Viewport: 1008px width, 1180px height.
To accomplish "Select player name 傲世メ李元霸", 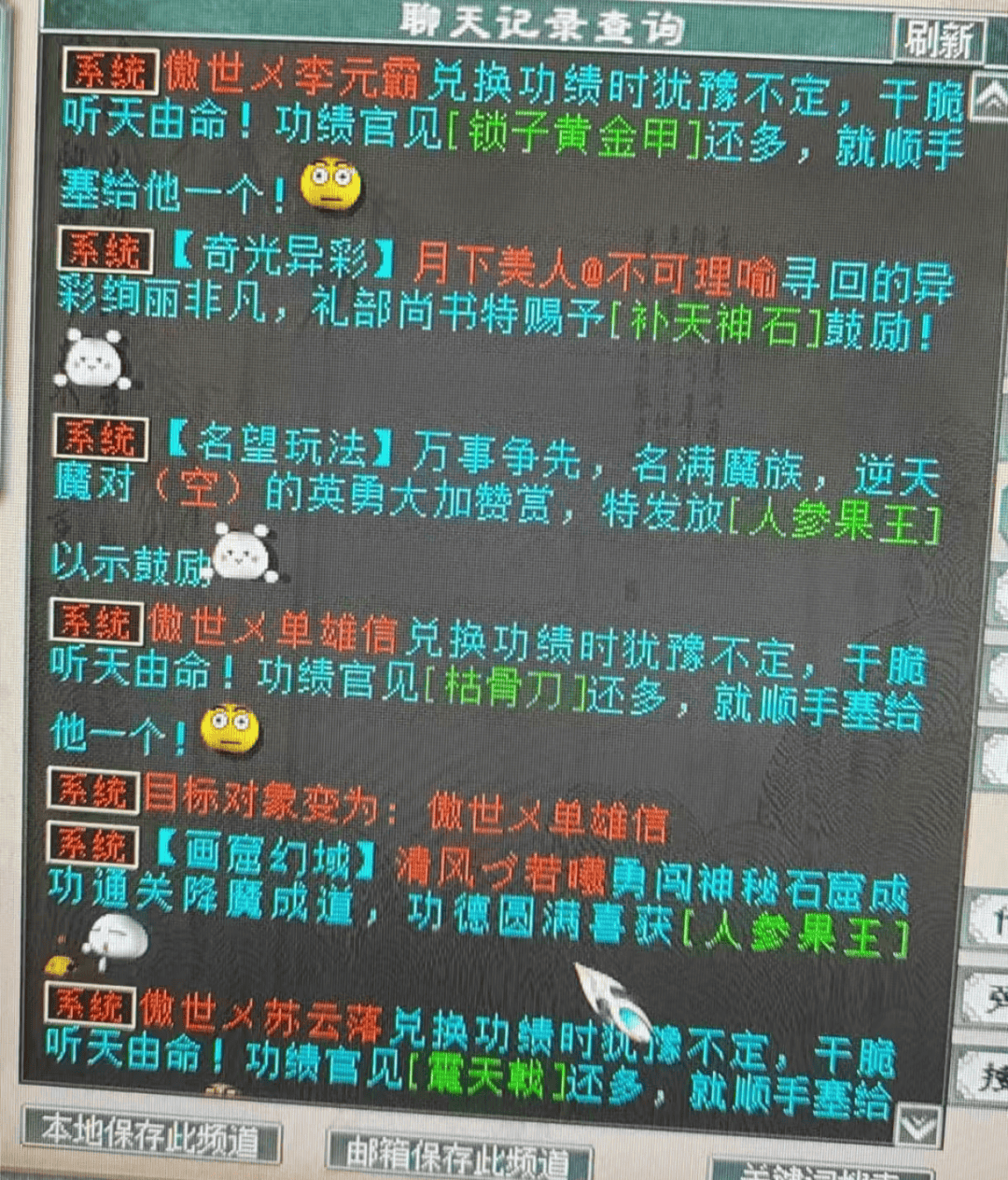I will 294,77.
